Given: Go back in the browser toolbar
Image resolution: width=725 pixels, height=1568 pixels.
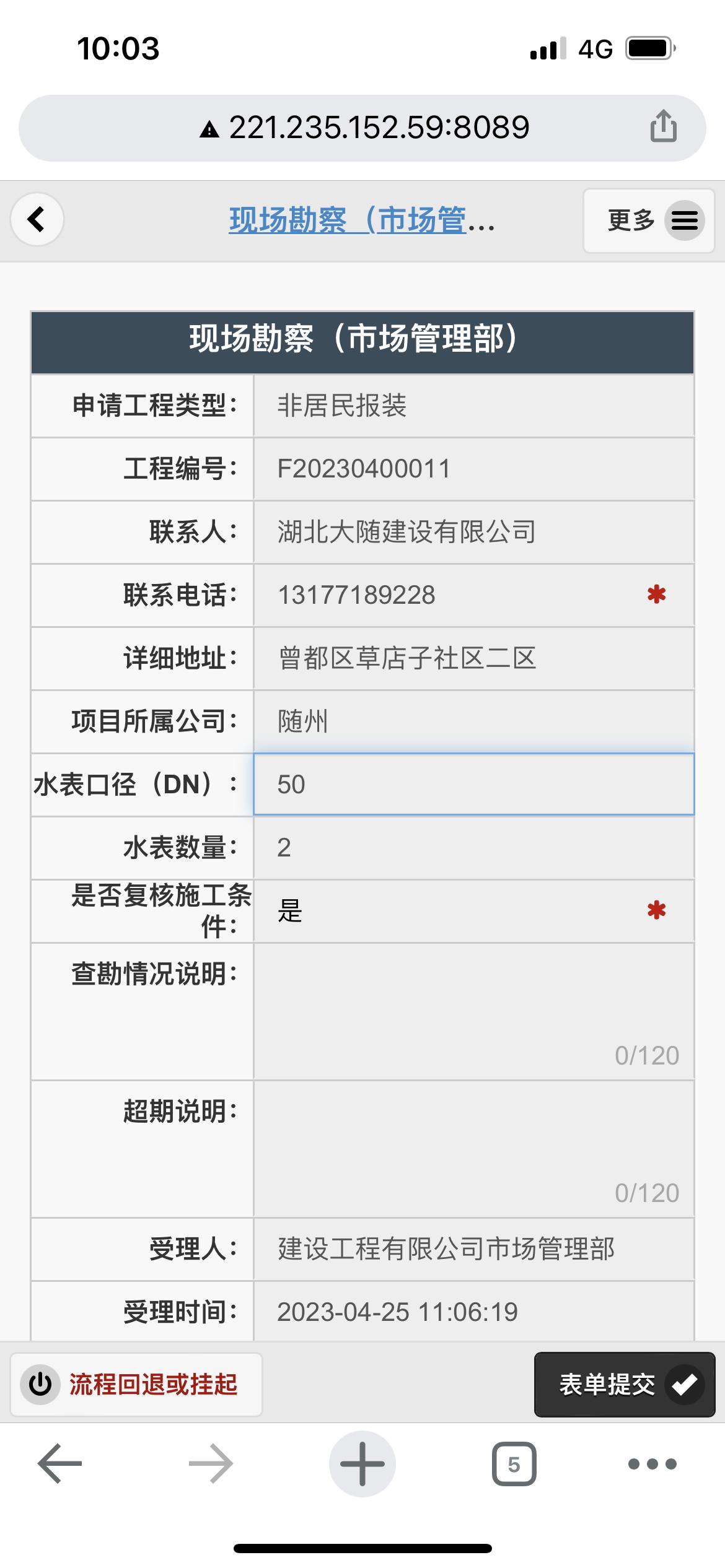Looking at the screenshot, I should click(x=59, y=1464).
